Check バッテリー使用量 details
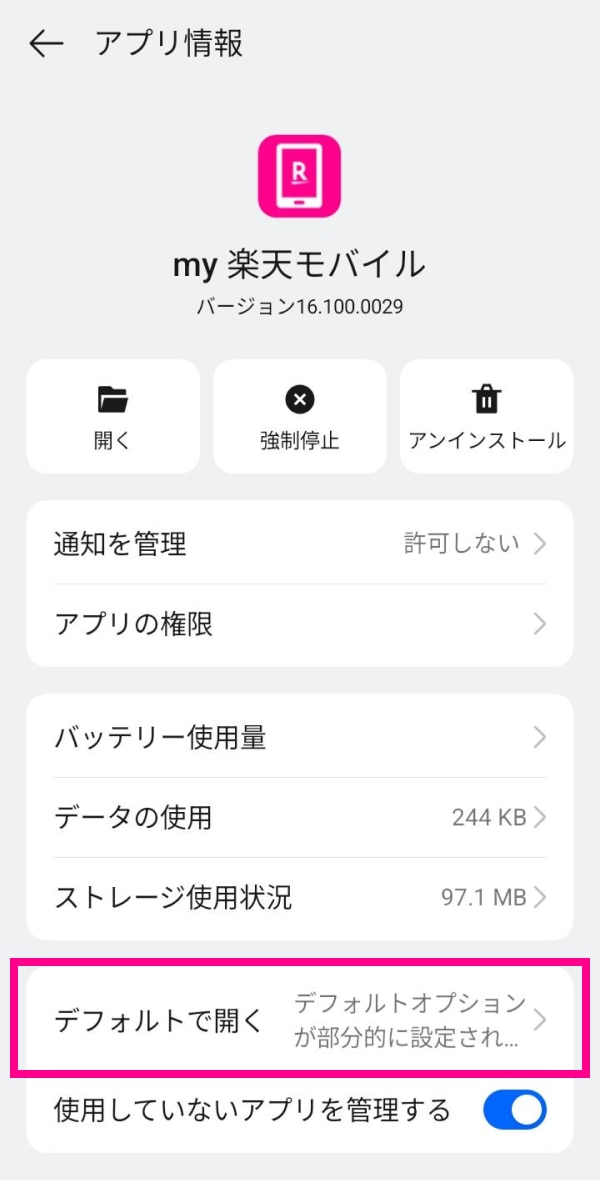Image resolution: width=600 pixels, height=1180 pixels. pyautogui.click(x=299, y=738)
